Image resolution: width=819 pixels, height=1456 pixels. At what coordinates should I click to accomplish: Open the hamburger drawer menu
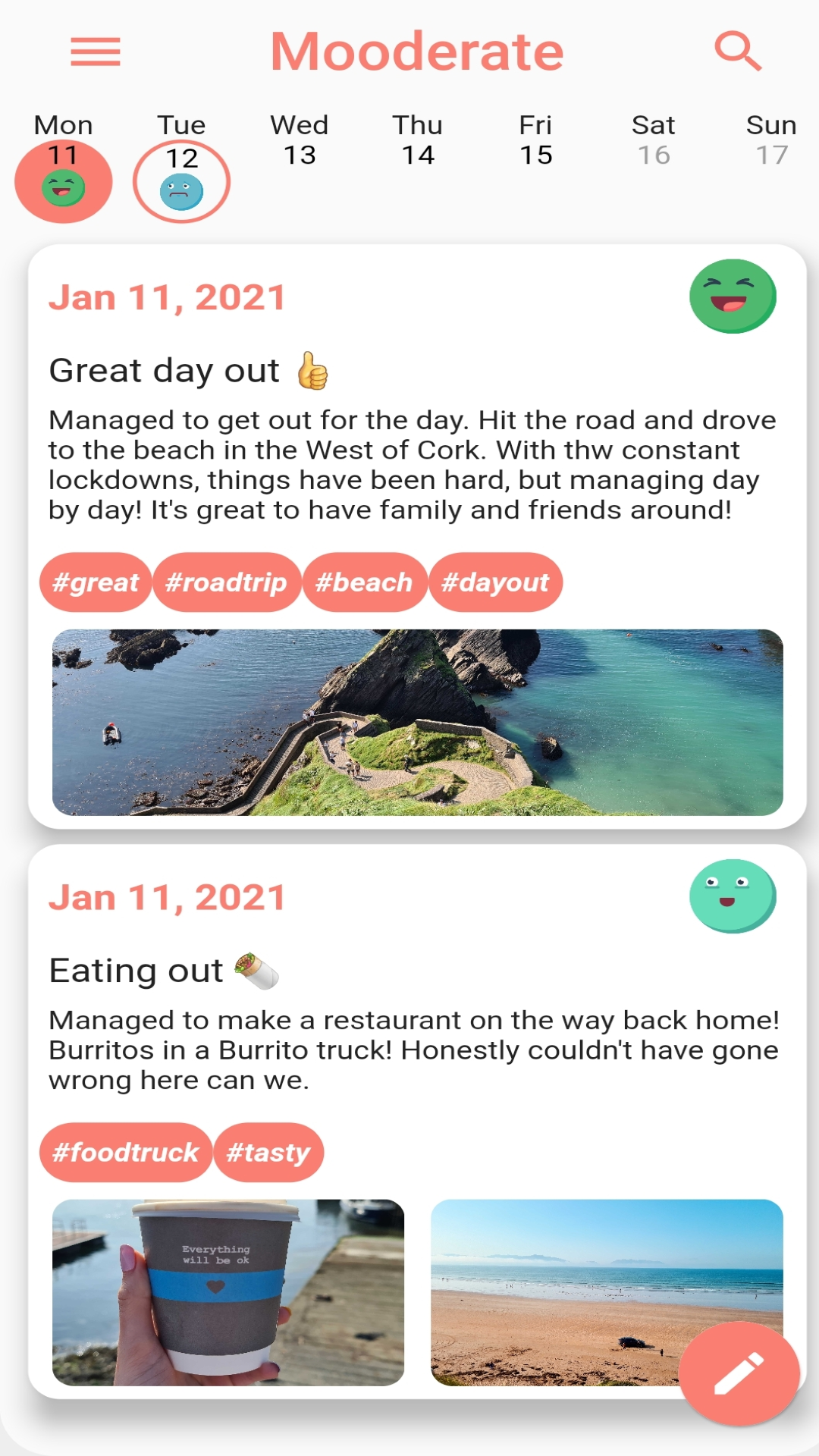[96, 52]
